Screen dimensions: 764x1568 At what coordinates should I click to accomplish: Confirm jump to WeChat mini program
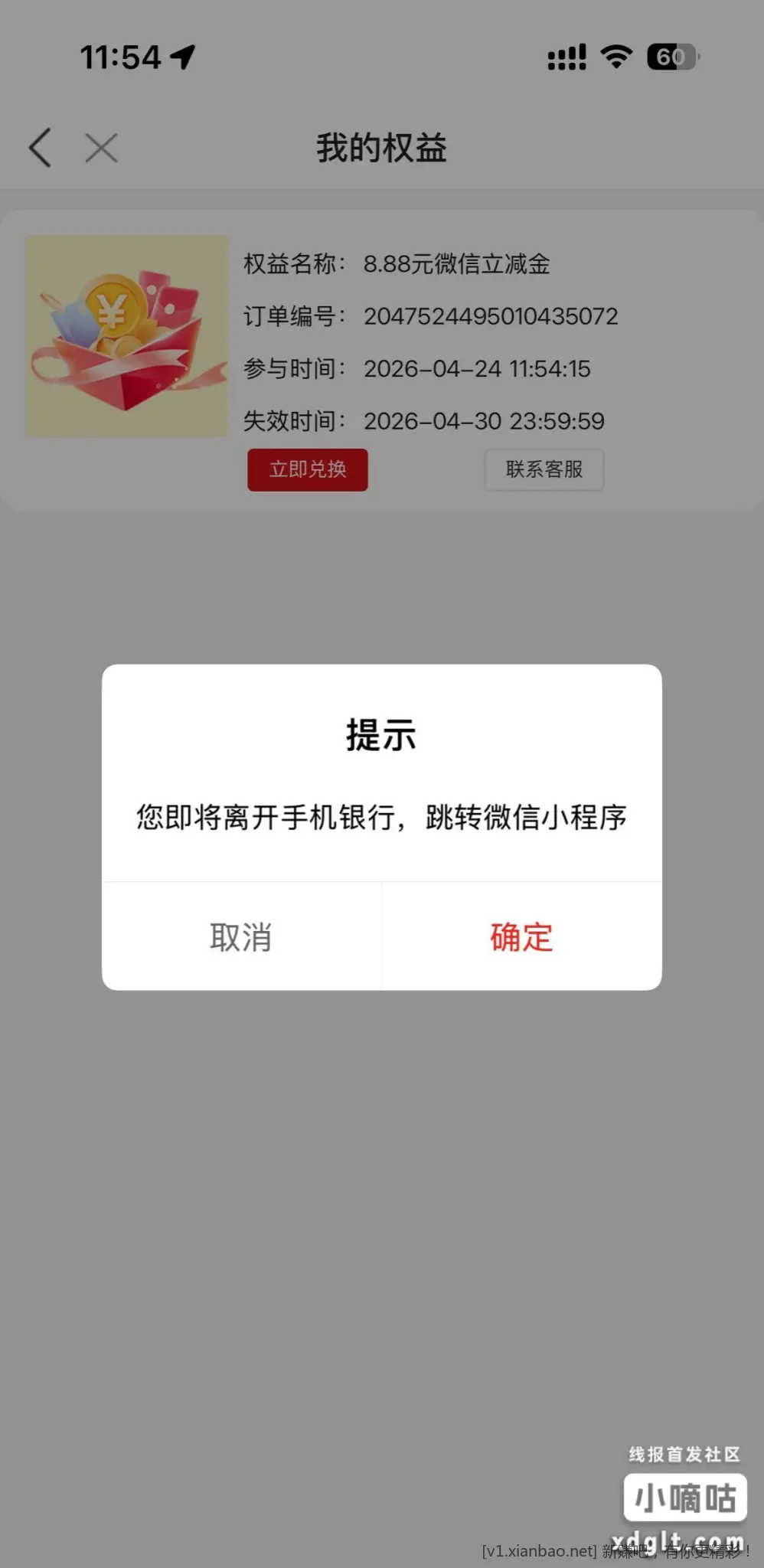521,937
